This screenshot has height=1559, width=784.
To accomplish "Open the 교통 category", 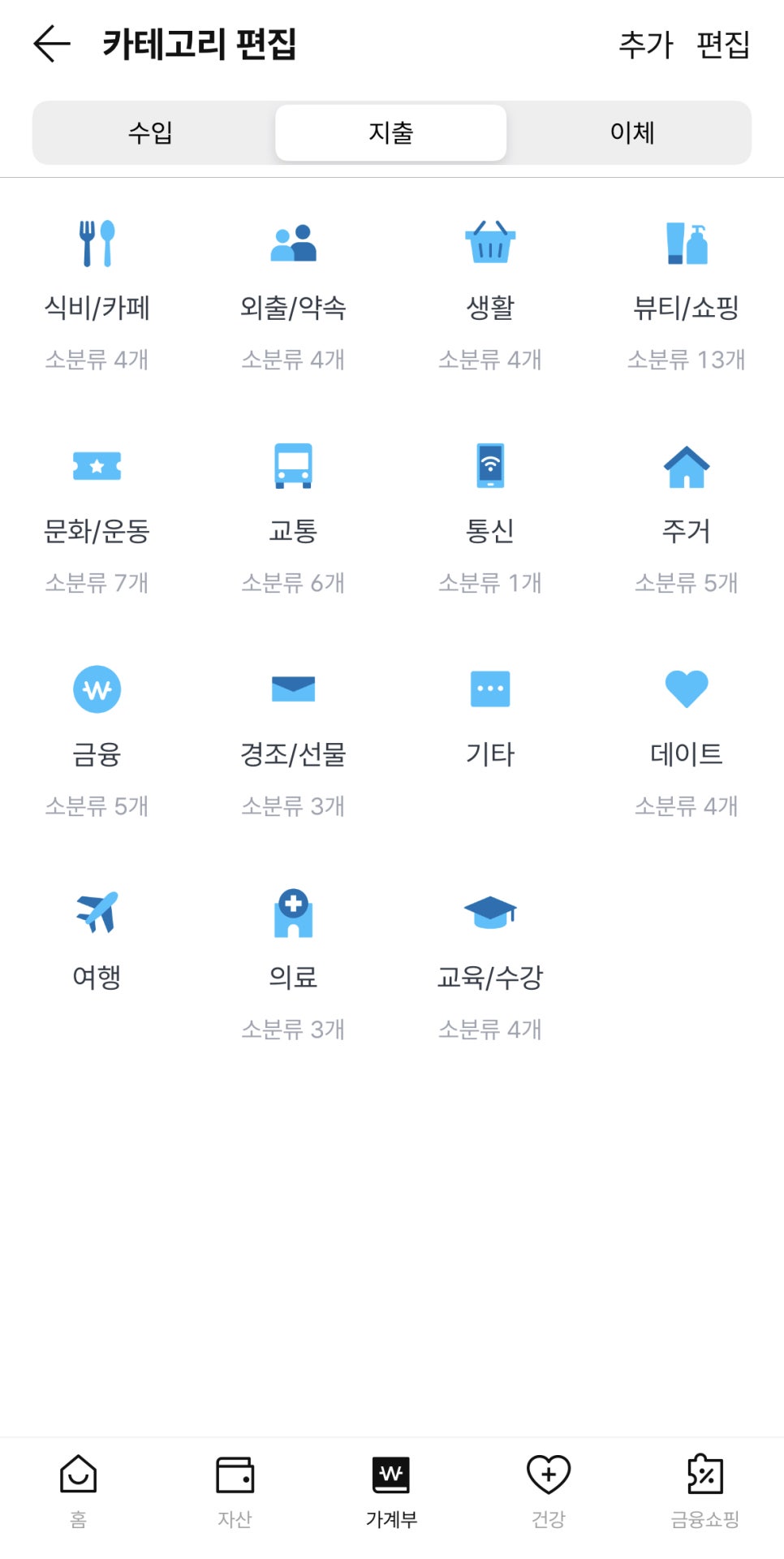I will pos(293,520).
